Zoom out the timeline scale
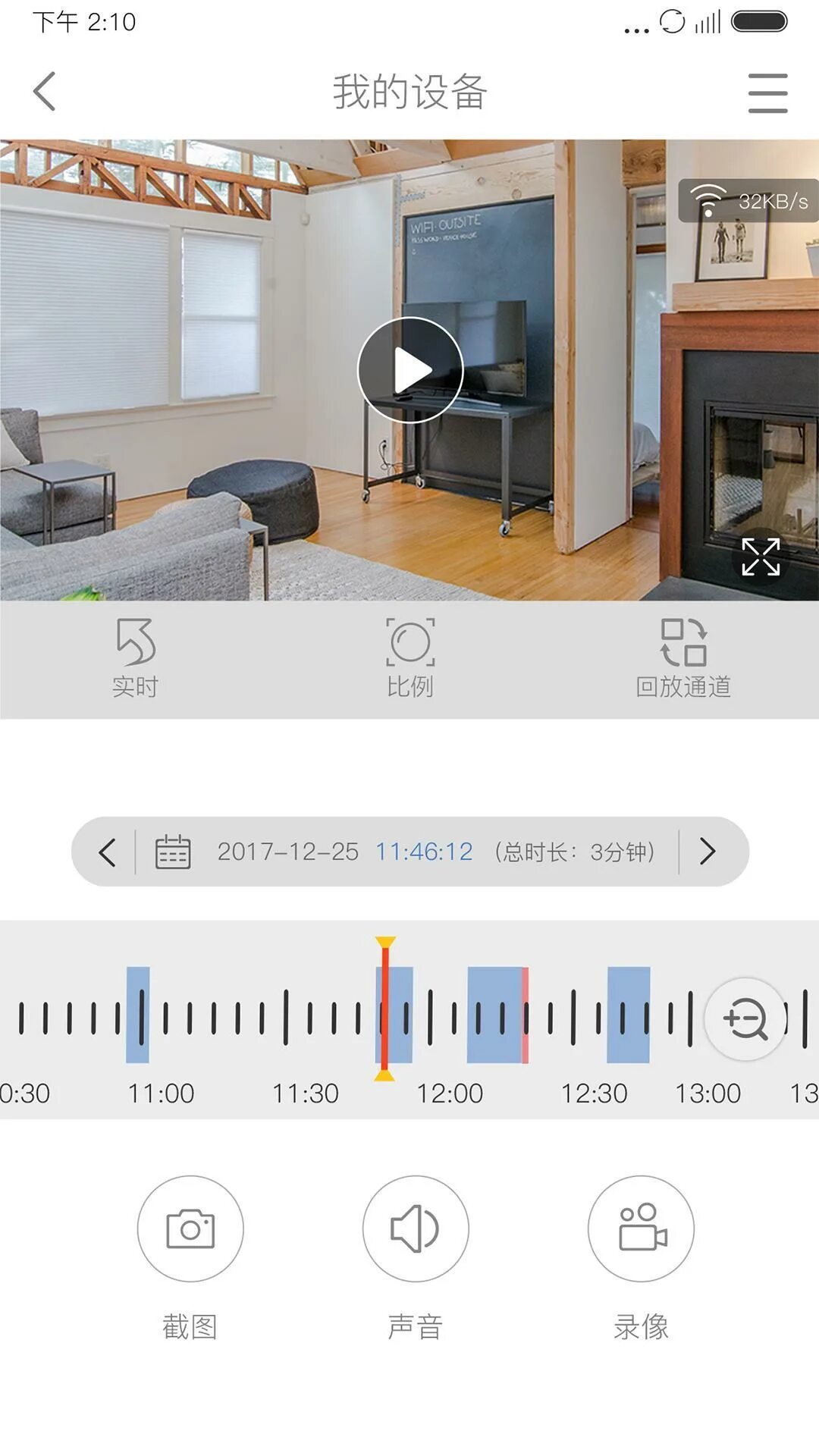 click(x=745, y=1019)
